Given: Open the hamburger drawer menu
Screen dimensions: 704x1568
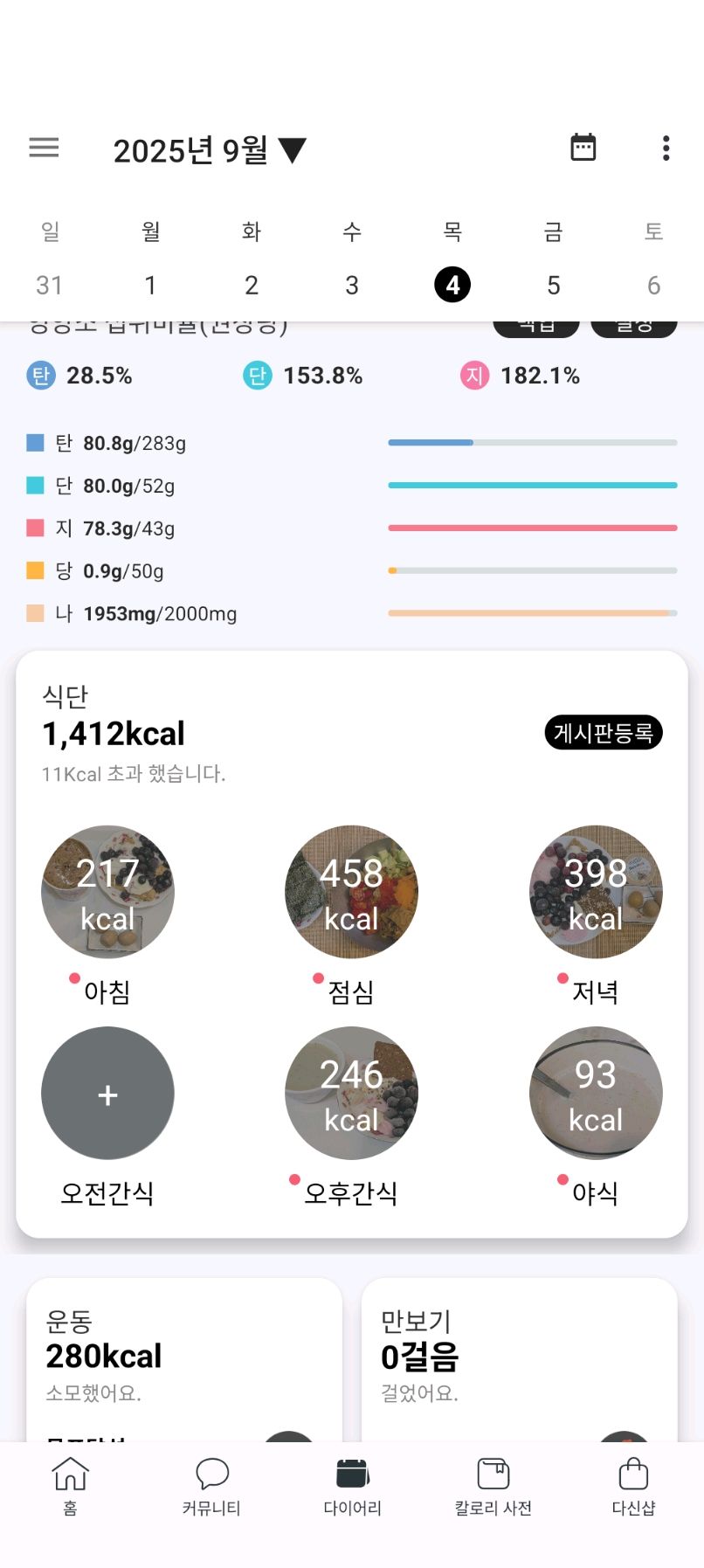Looking at the screenshot, I should pyautogui.click(x=44, y=148).
